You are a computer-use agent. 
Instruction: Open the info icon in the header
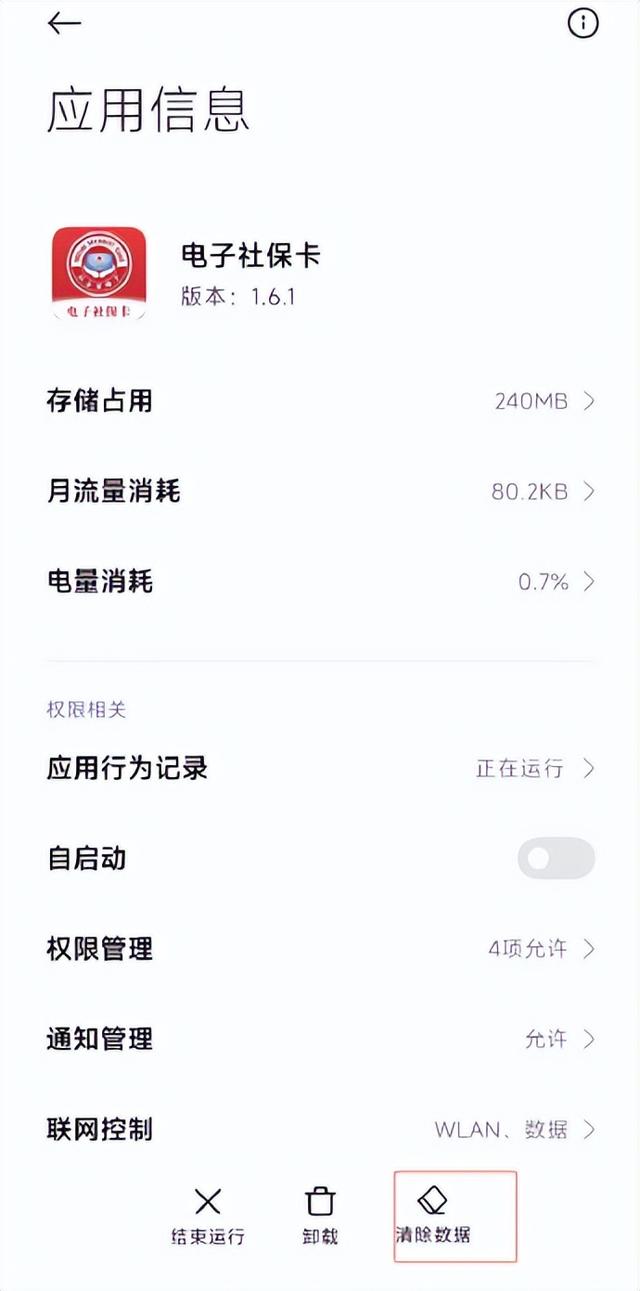point(583,24)
